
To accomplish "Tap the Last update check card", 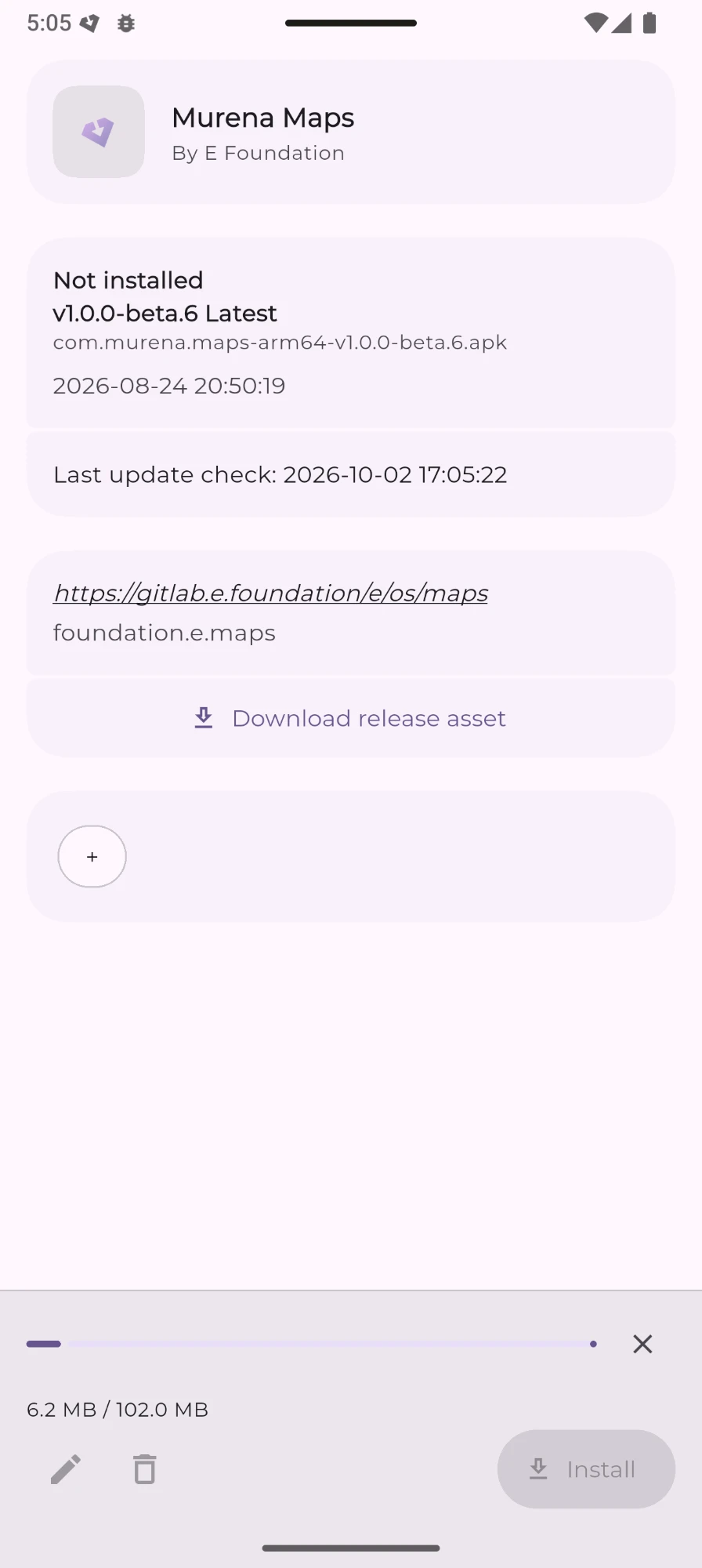I will (x=351, y=474).
